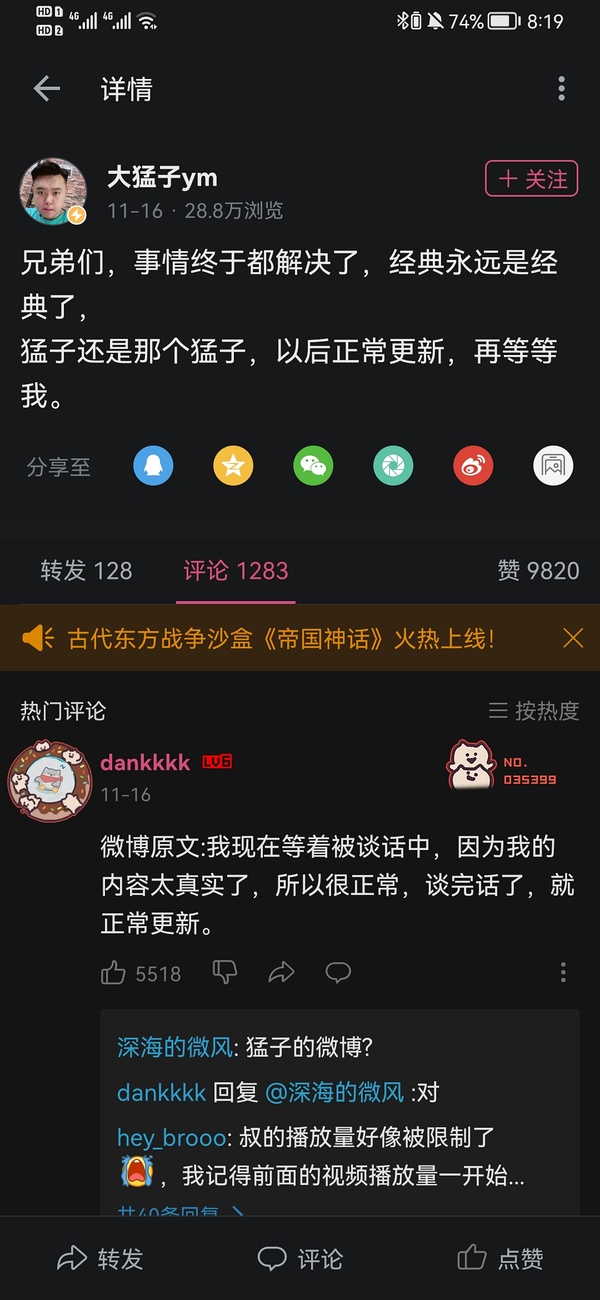Dislike dankkkk's comment

tap(225, 971)
